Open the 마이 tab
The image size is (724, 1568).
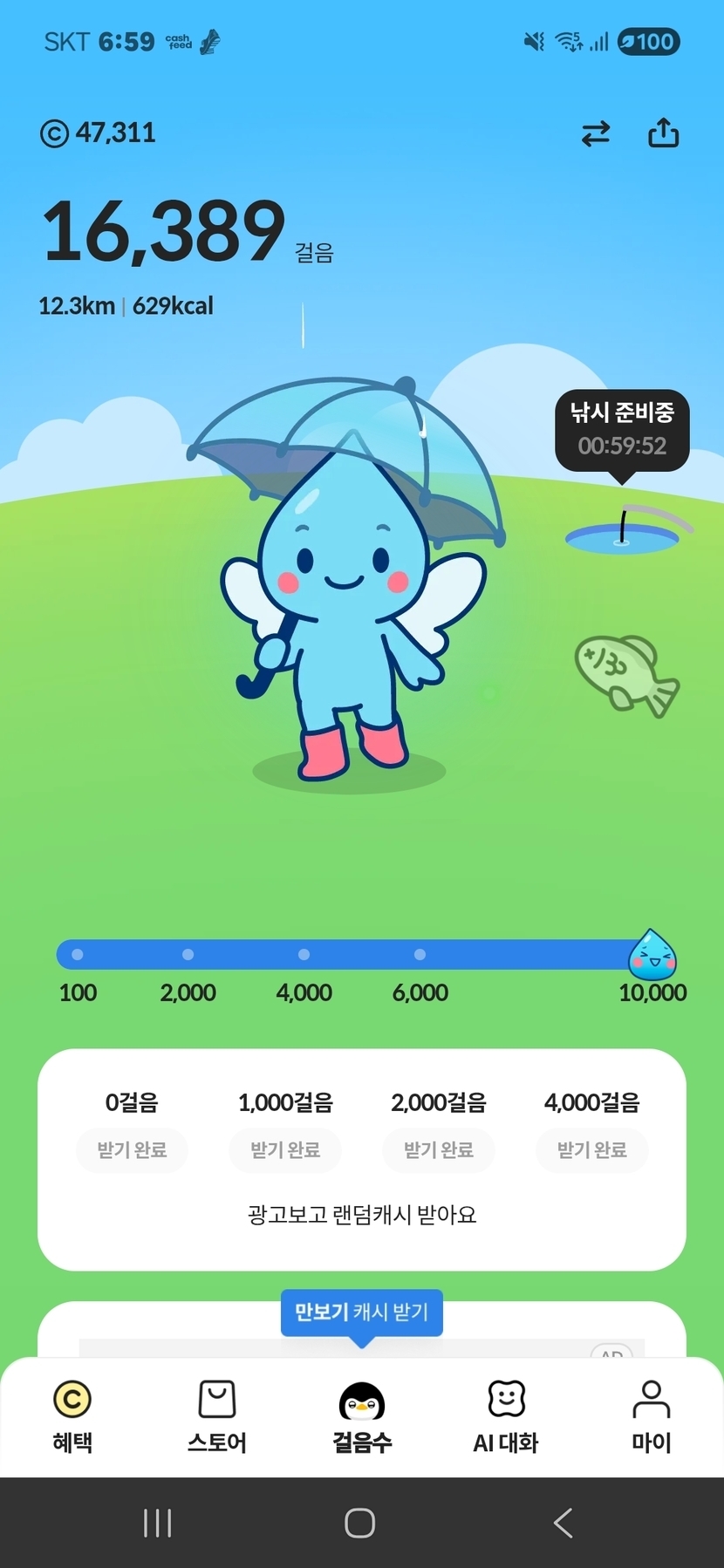651,1417
